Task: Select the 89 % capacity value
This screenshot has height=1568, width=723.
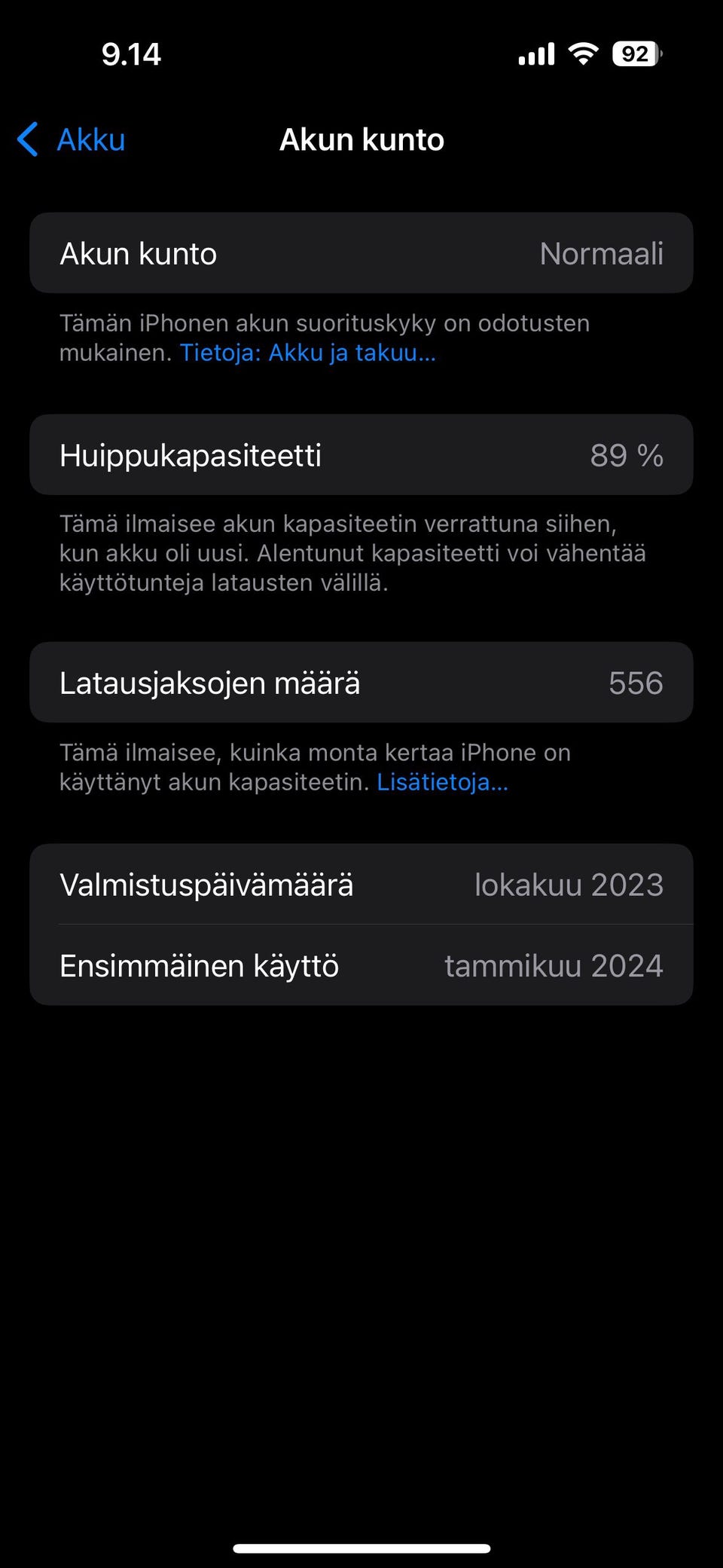Action: [627, 455]
